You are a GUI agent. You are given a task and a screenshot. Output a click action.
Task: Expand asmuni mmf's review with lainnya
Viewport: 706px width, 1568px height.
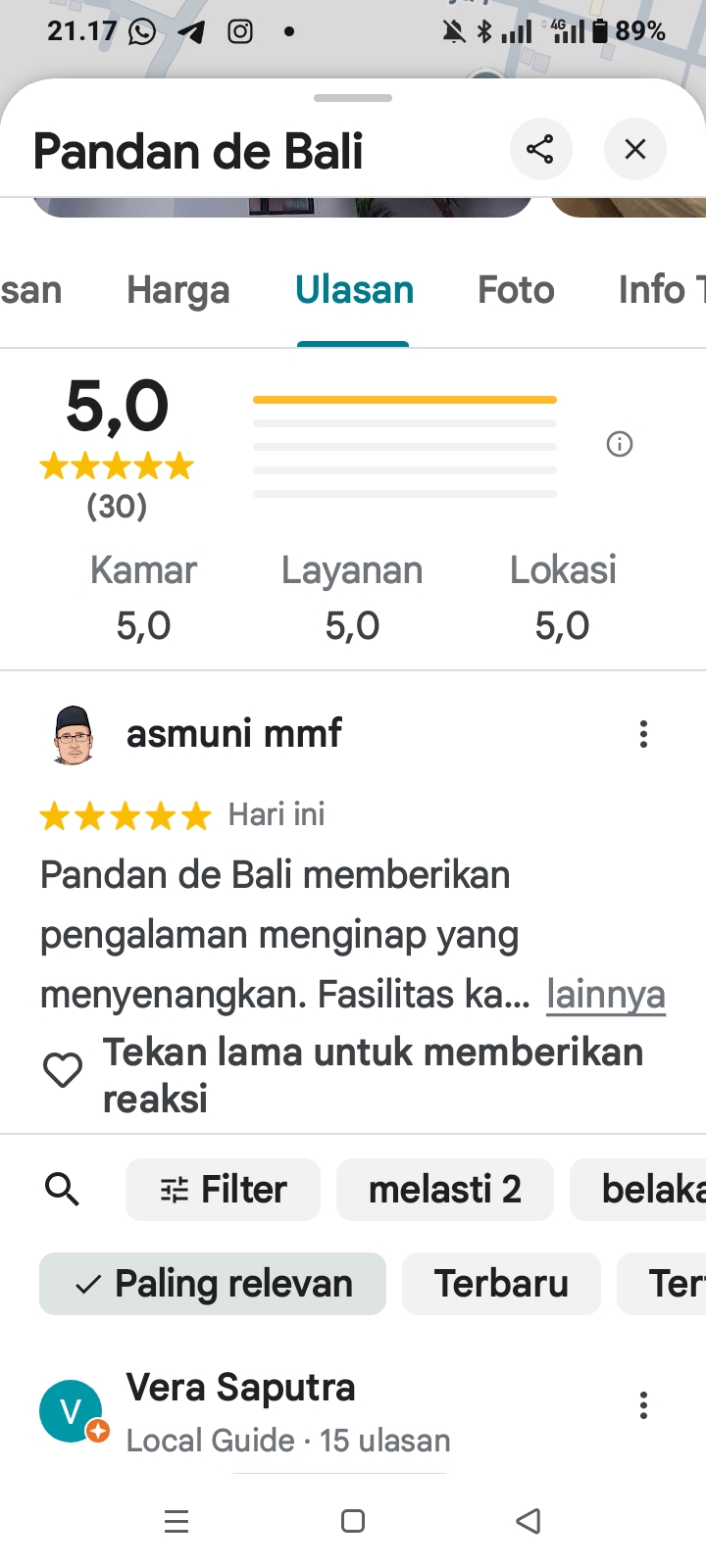[x=605, y=995]
